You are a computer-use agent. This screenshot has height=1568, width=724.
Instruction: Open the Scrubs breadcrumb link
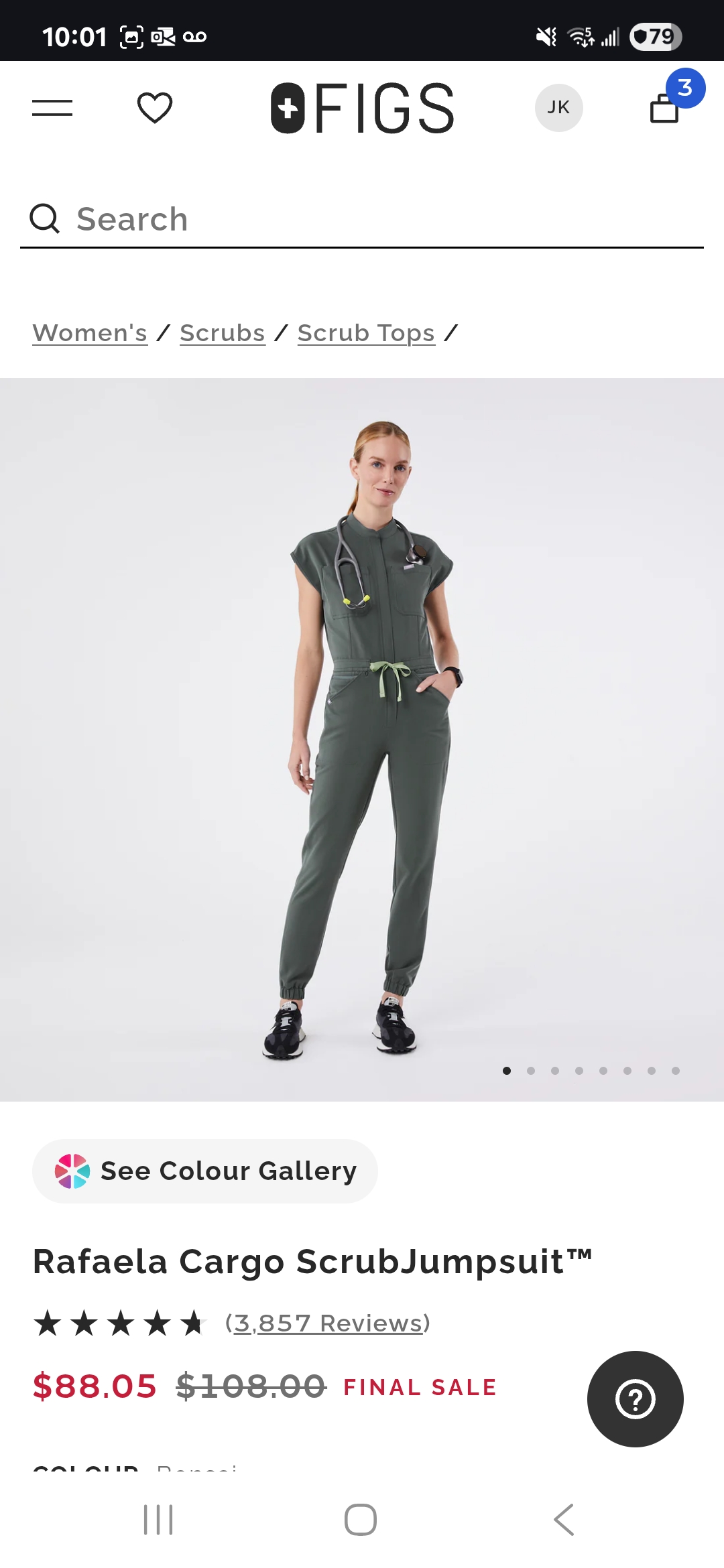tap(223, 333)
